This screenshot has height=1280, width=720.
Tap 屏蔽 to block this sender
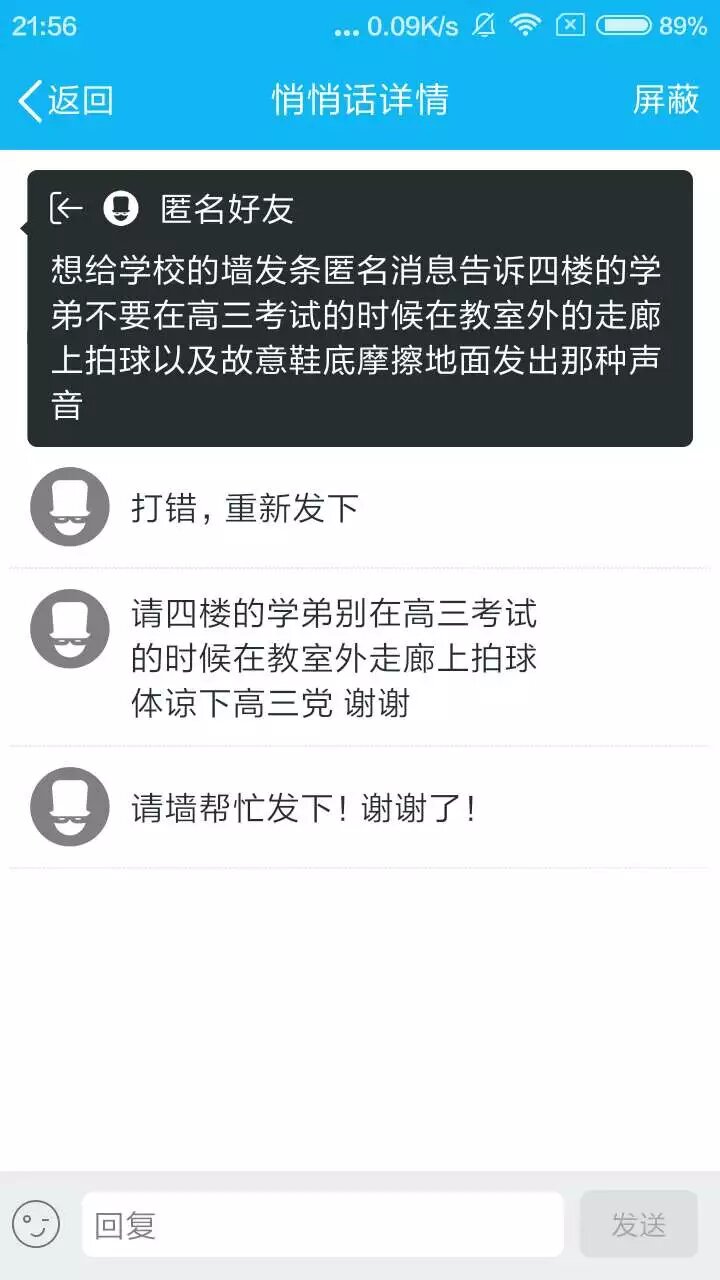click(x=665, y=100)
